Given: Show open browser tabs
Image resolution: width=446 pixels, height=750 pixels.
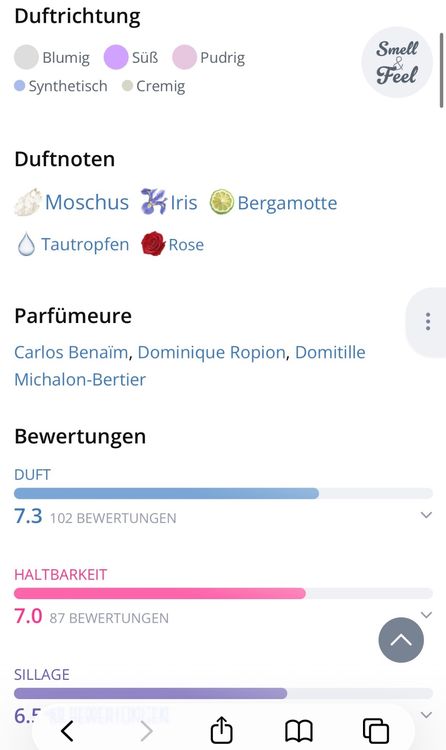Looking at the screenshot, I should [x=376, y=731].
